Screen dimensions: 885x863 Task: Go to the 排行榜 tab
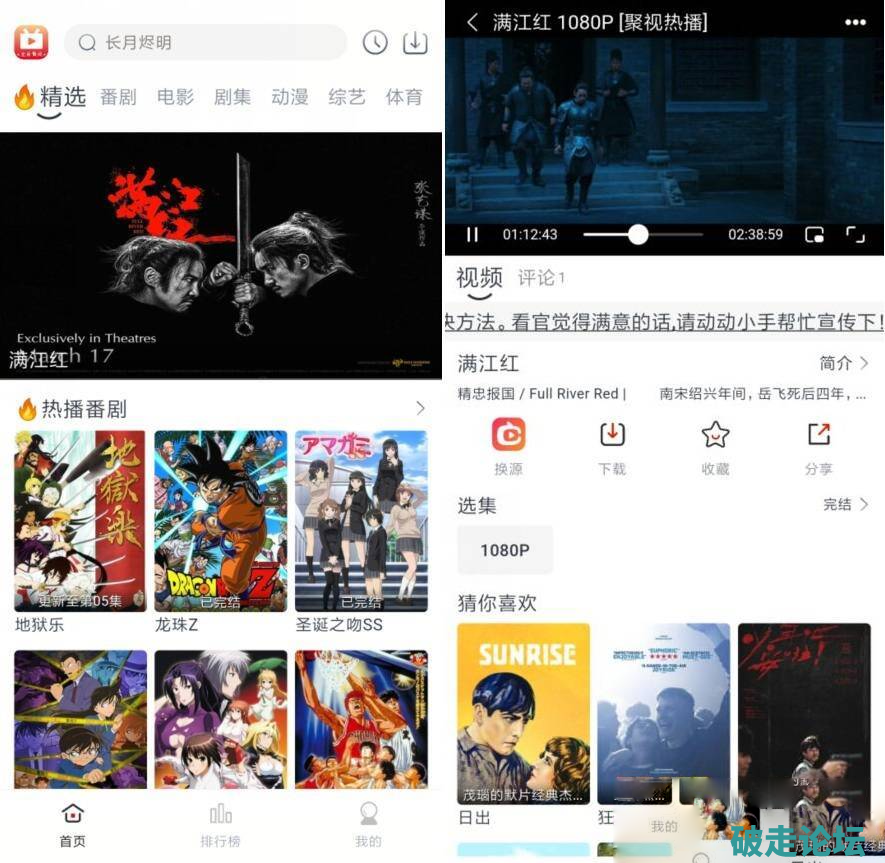221,825
